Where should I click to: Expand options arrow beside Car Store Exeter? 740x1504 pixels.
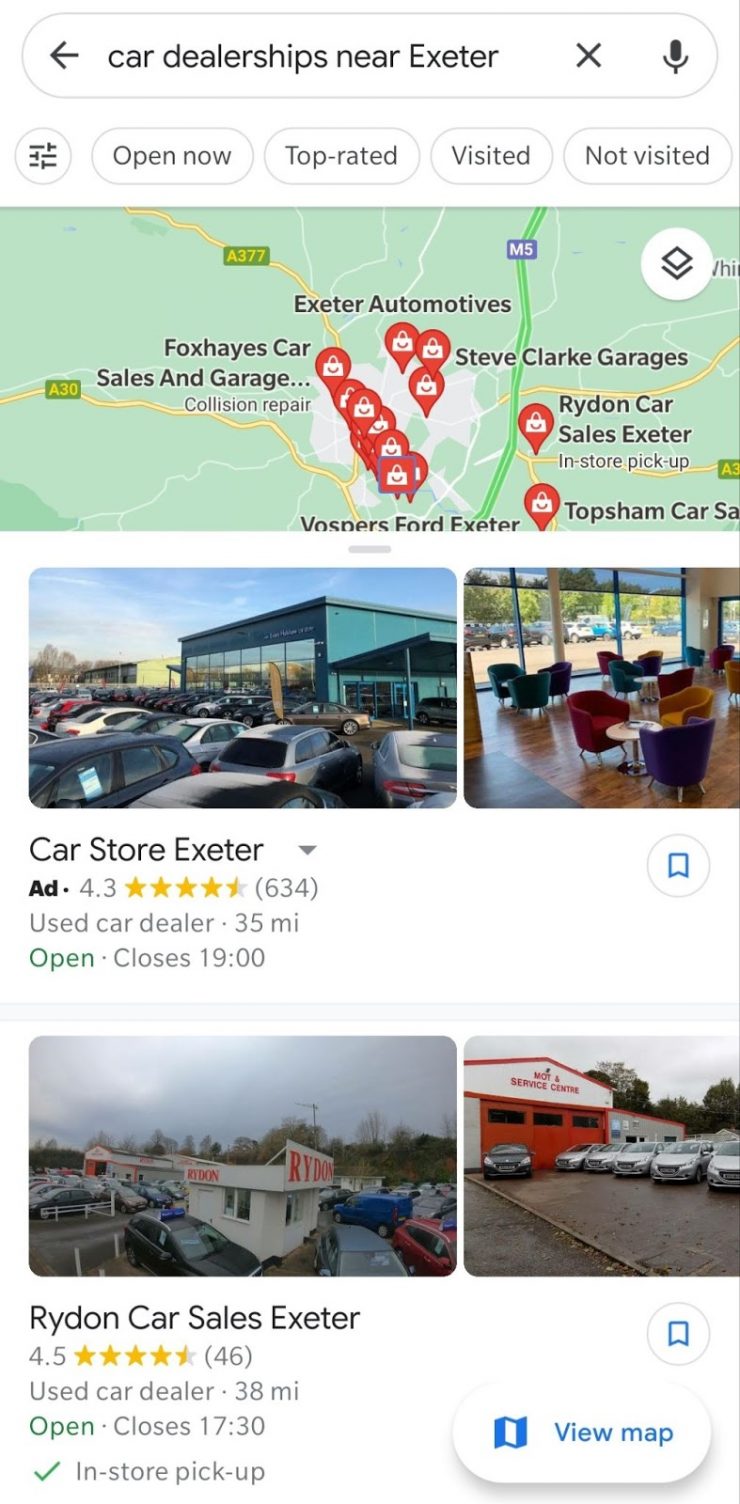tap(307, 849)
